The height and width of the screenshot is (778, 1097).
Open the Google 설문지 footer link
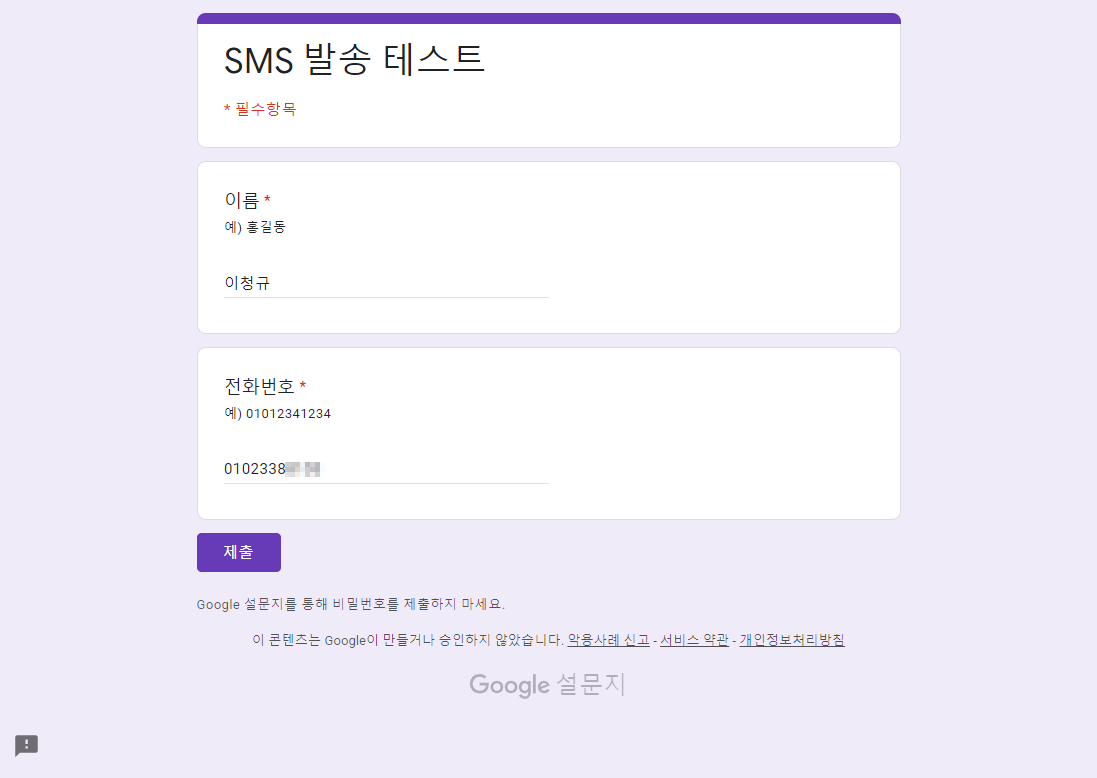coord(548,685)
